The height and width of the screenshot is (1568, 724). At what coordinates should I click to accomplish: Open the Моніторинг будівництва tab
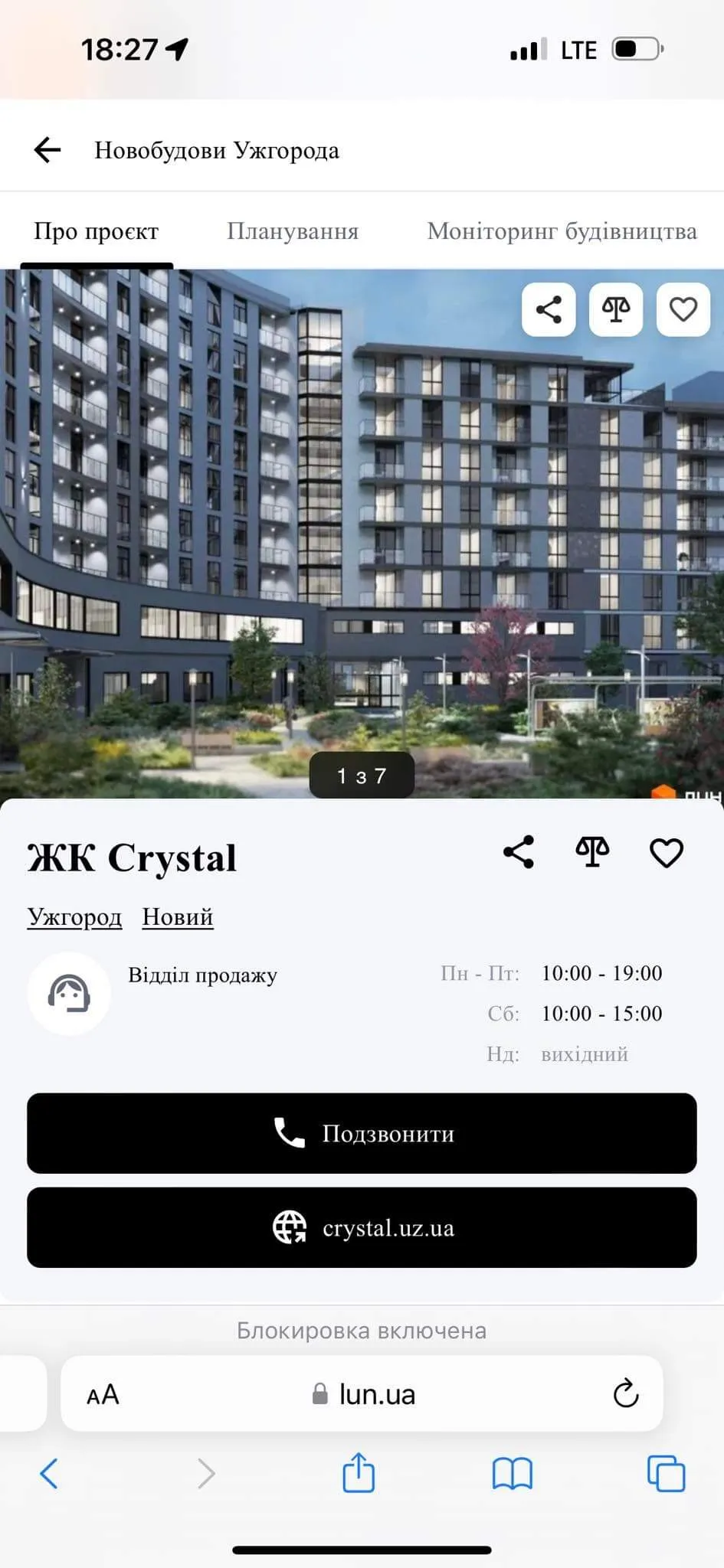(x=562, y=231)
